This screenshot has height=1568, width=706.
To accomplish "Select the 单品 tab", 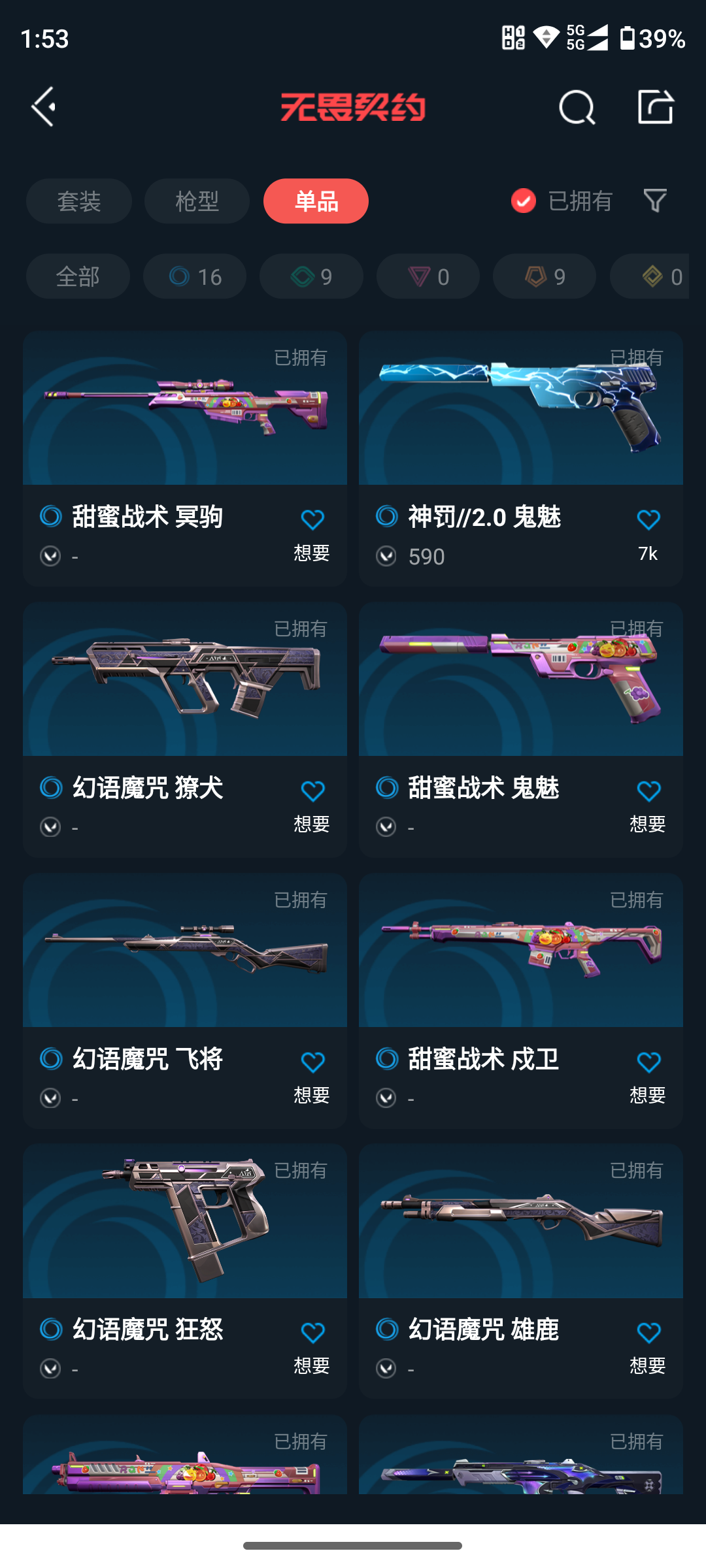I will point(316,201).
